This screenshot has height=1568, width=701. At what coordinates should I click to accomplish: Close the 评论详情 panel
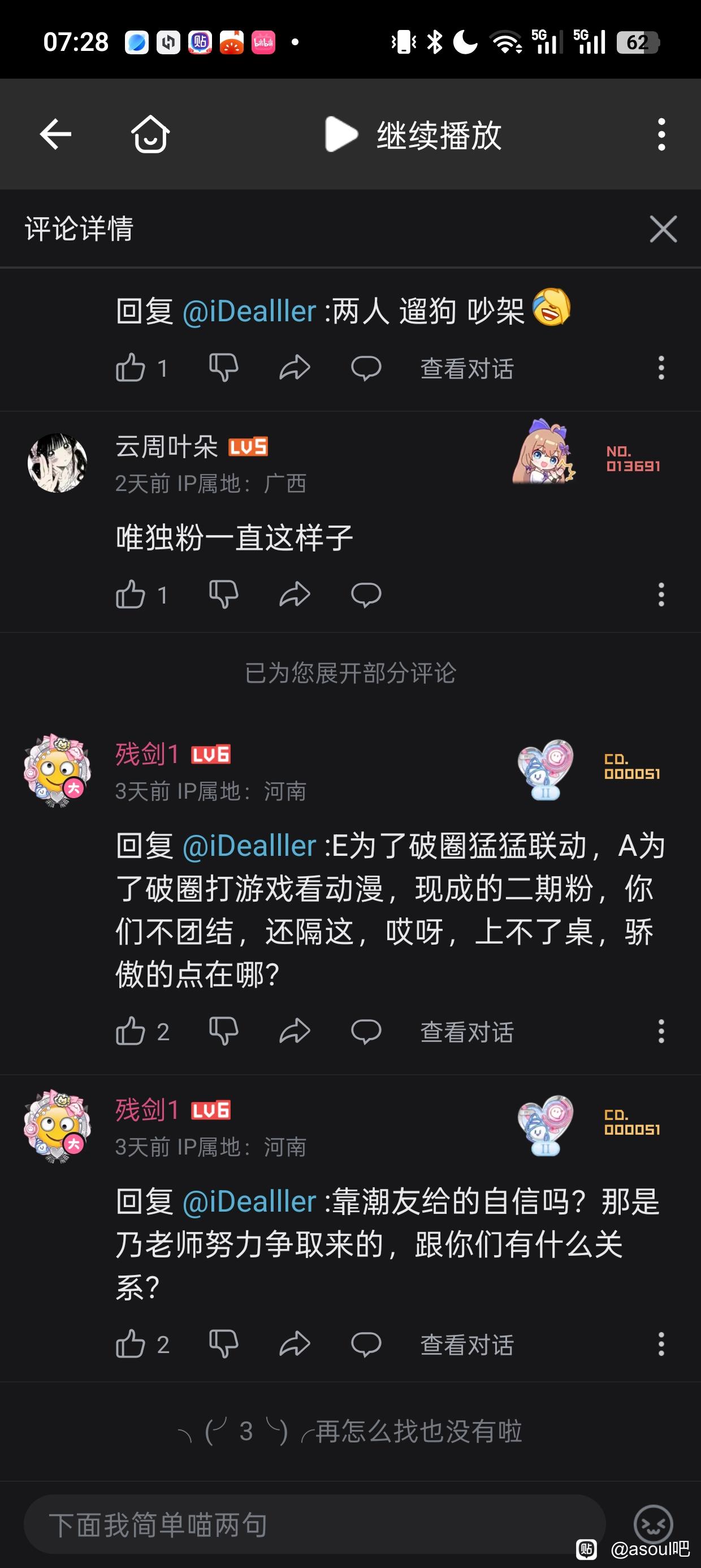(663, 229)
